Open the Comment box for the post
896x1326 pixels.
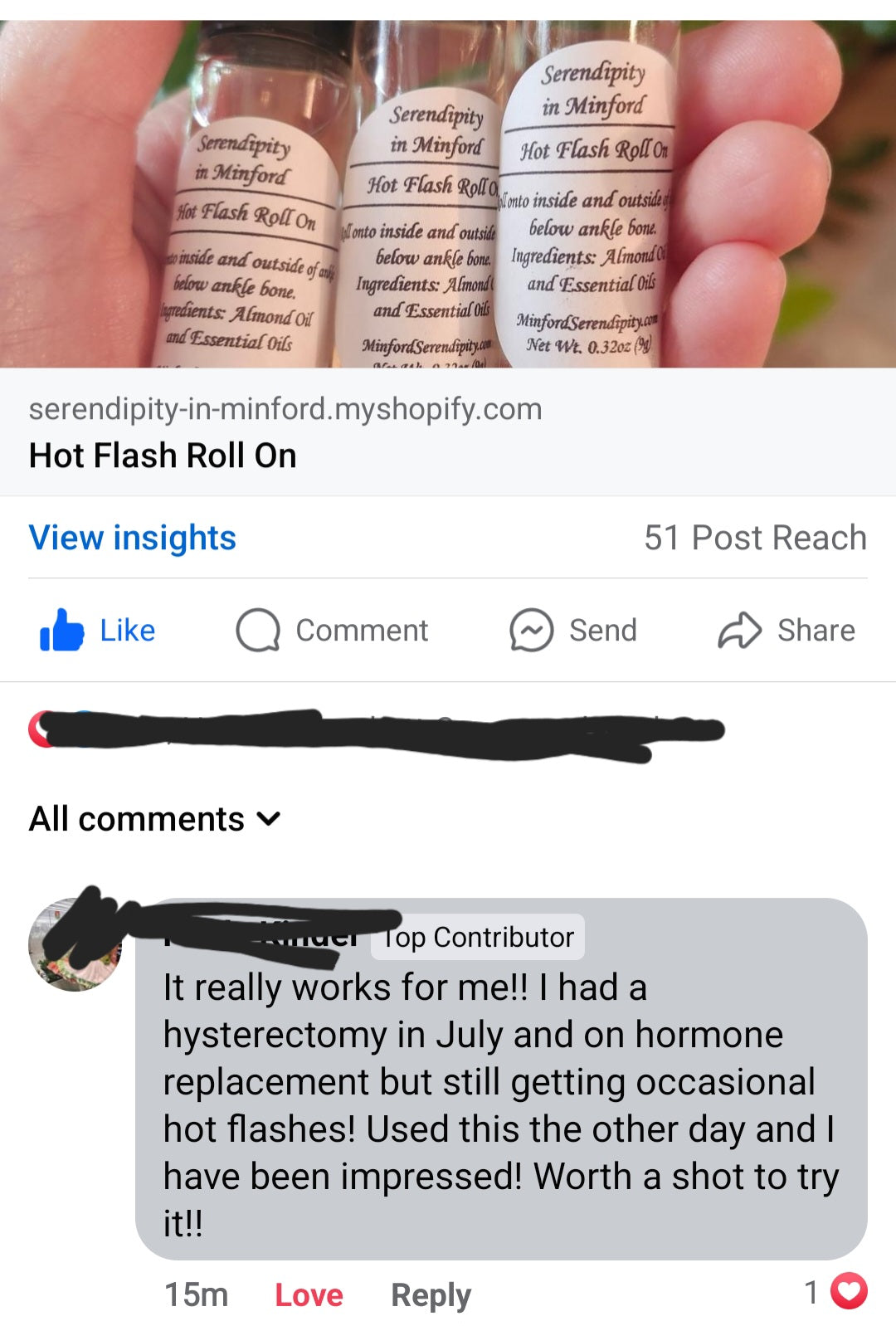(332, 631)
